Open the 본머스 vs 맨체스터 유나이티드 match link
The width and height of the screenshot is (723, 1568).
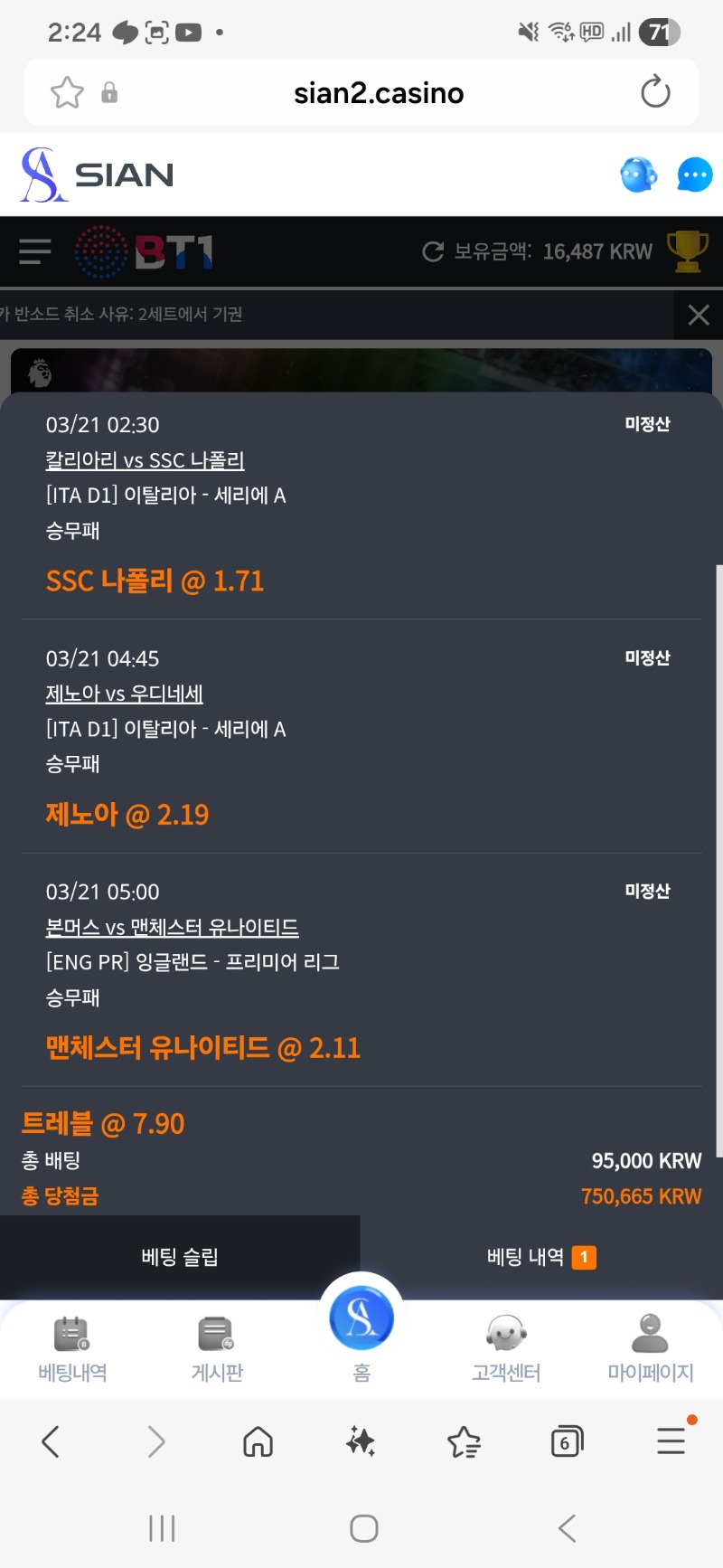(172, 927)
